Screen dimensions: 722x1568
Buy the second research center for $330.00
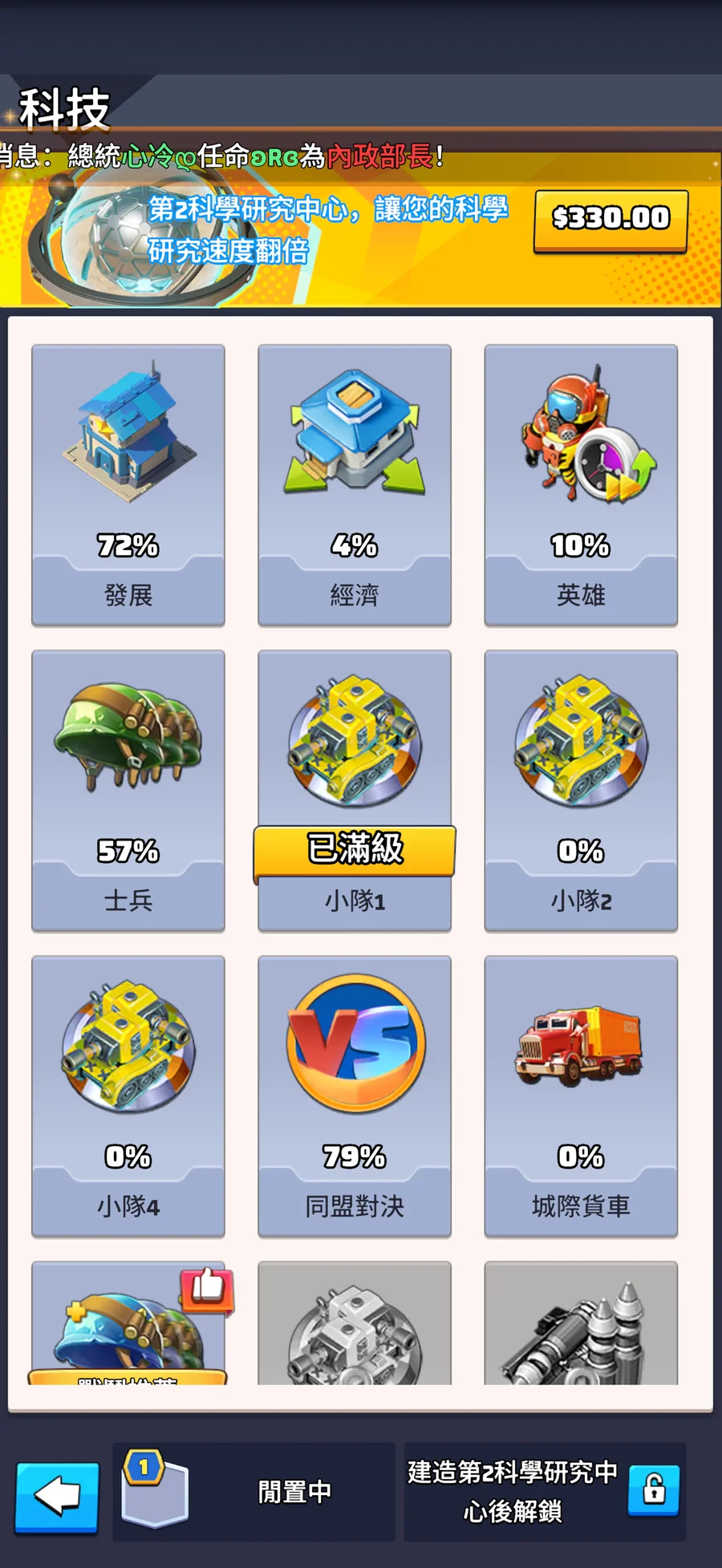[x=610, y=220]
